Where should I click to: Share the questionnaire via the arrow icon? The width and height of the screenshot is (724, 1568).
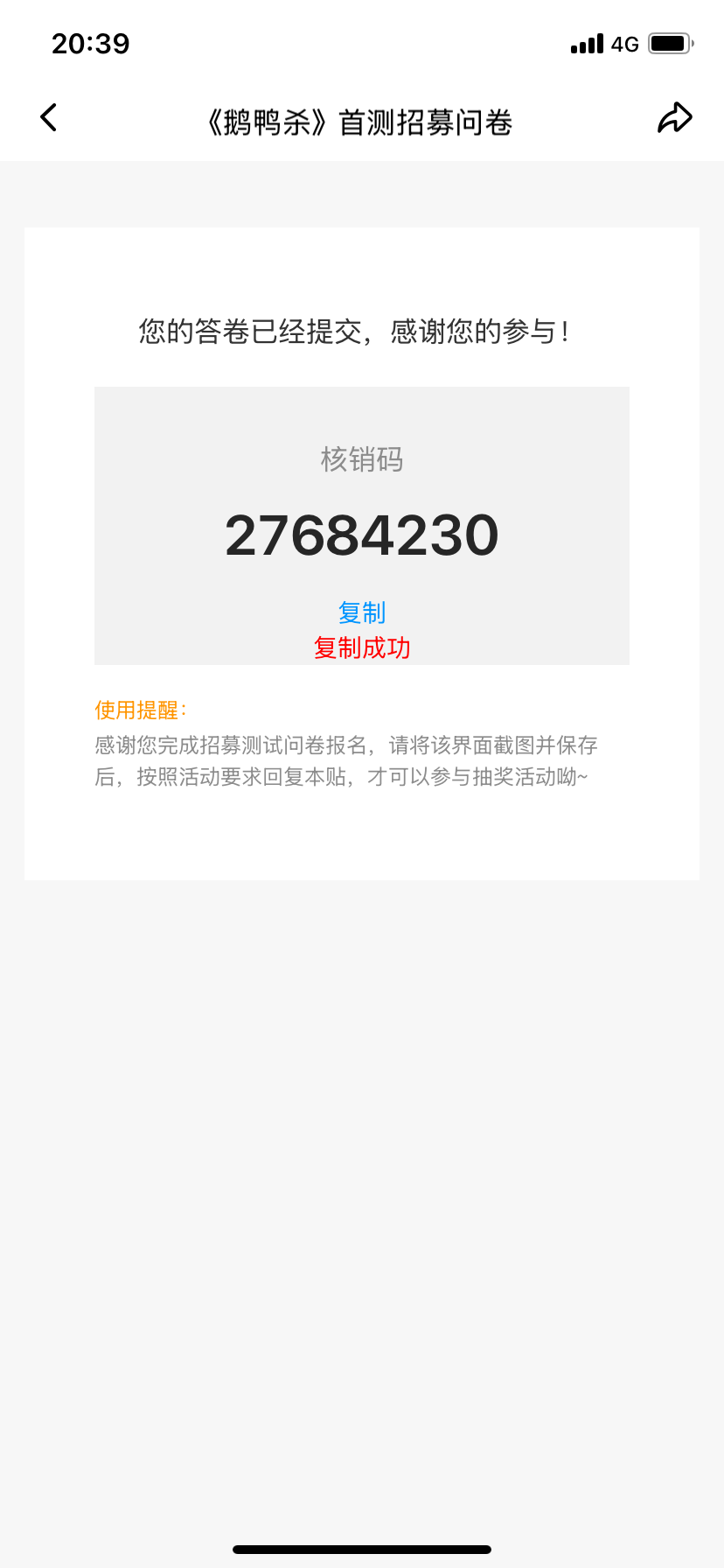[675, 118]
